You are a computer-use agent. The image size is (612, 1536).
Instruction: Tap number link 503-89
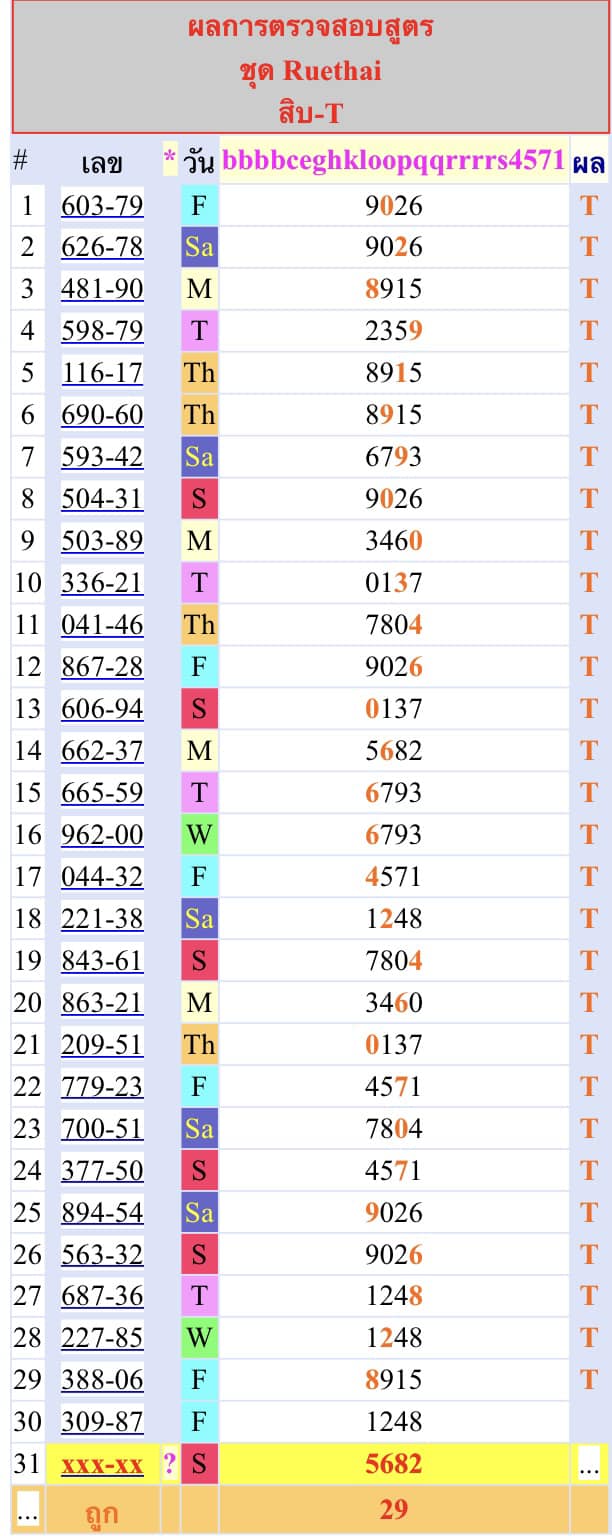(x=102, y=541)
